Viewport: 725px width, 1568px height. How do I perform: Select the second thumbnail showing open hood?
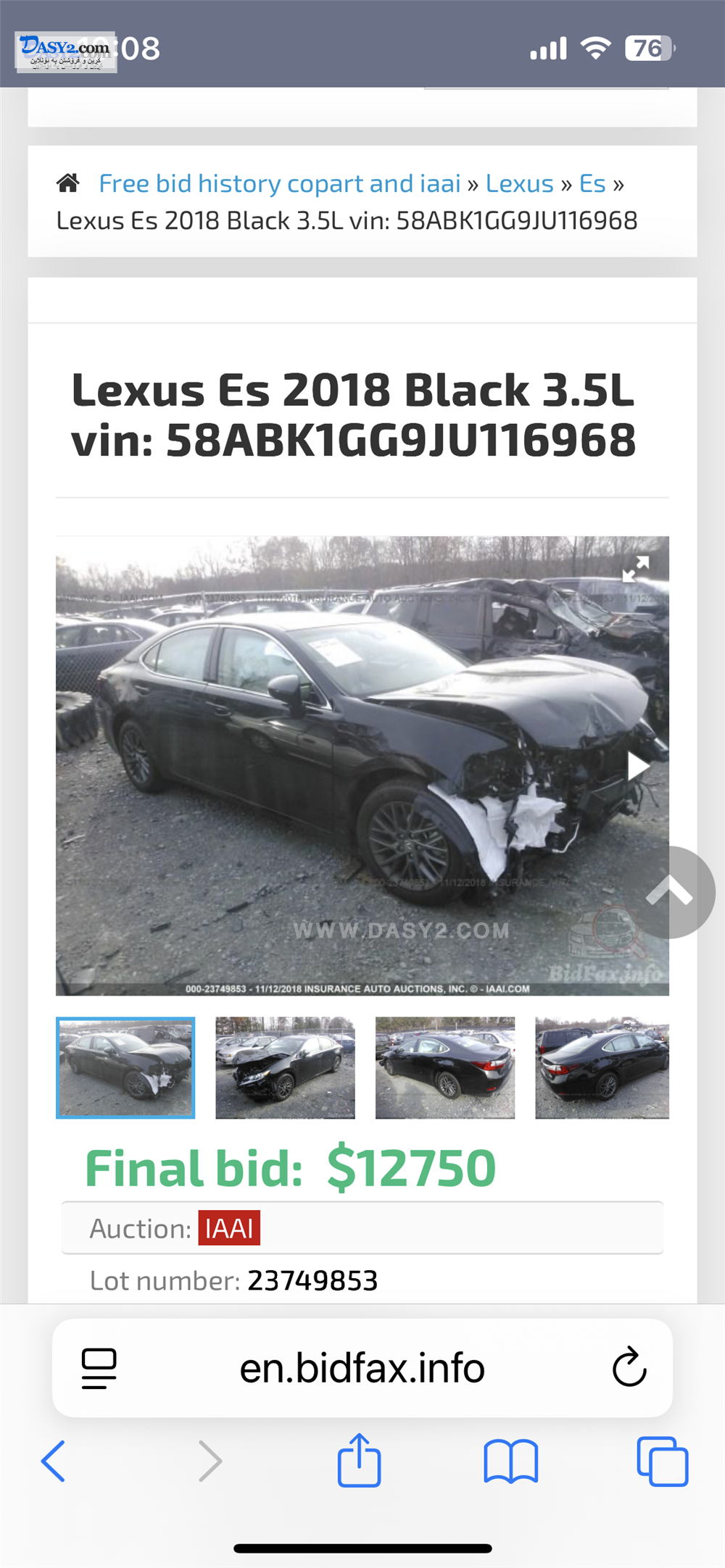click(x=285, y=1067)
